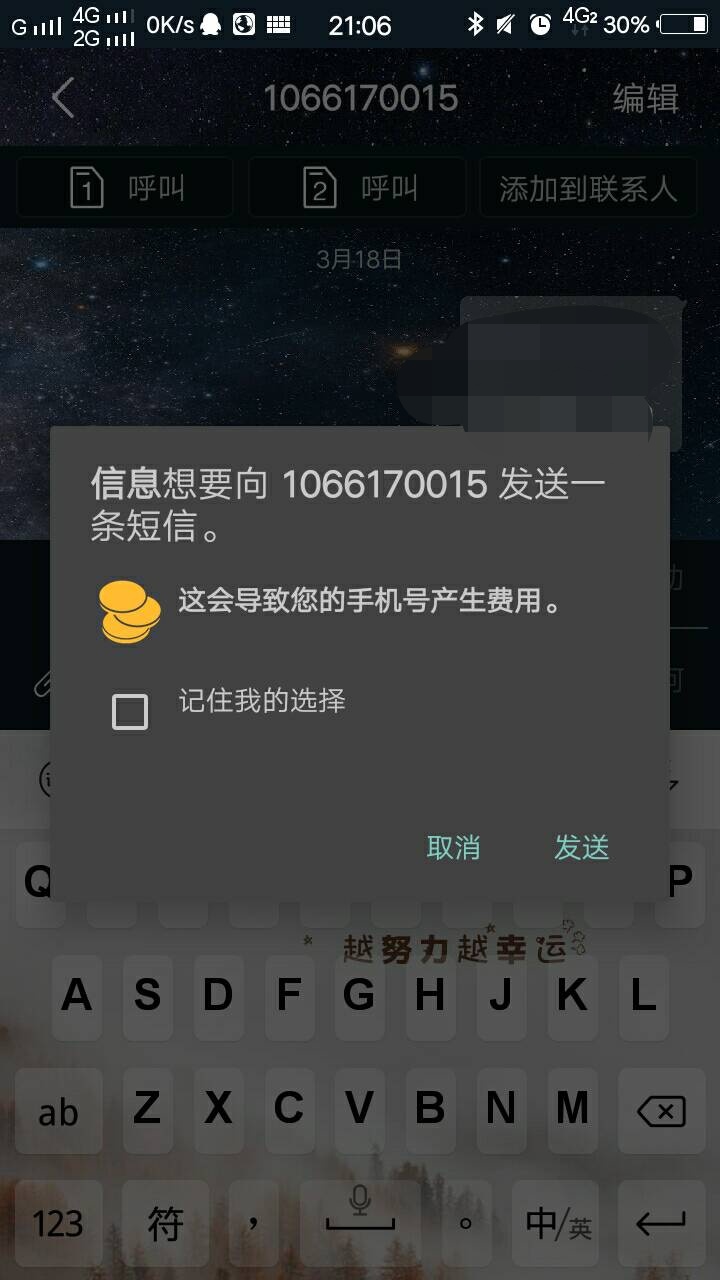Toggle the 中/英 Chinese-English input key
This screenshot has width=720, height=1280.
coord(554,1223)
